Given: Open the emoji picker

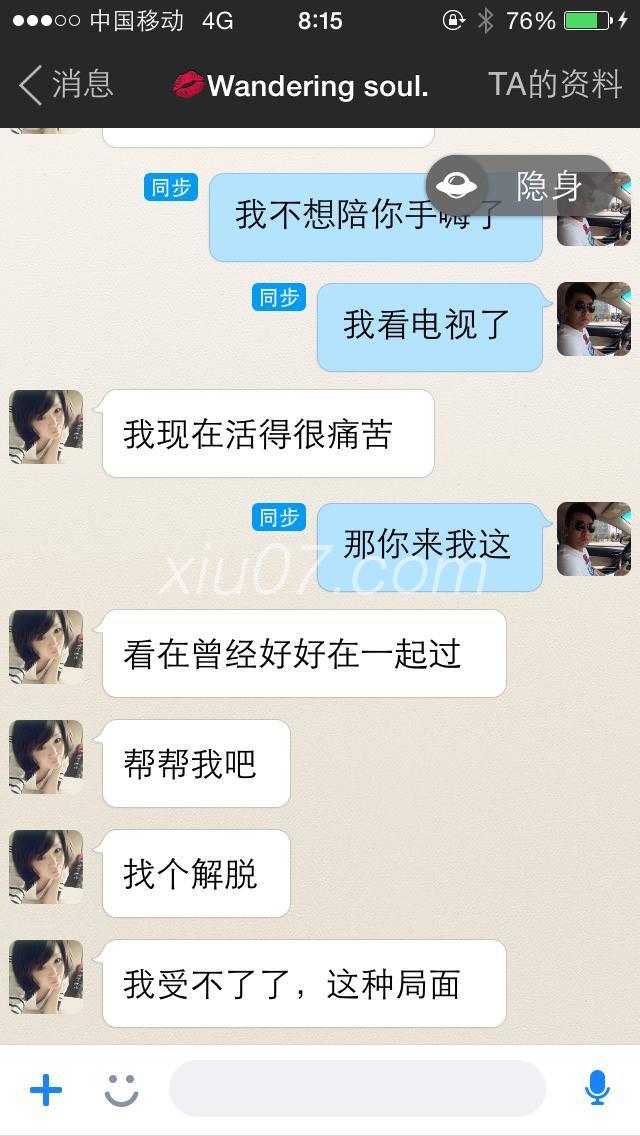Looking at the screenshot, I should click(x=121, y=1089).
